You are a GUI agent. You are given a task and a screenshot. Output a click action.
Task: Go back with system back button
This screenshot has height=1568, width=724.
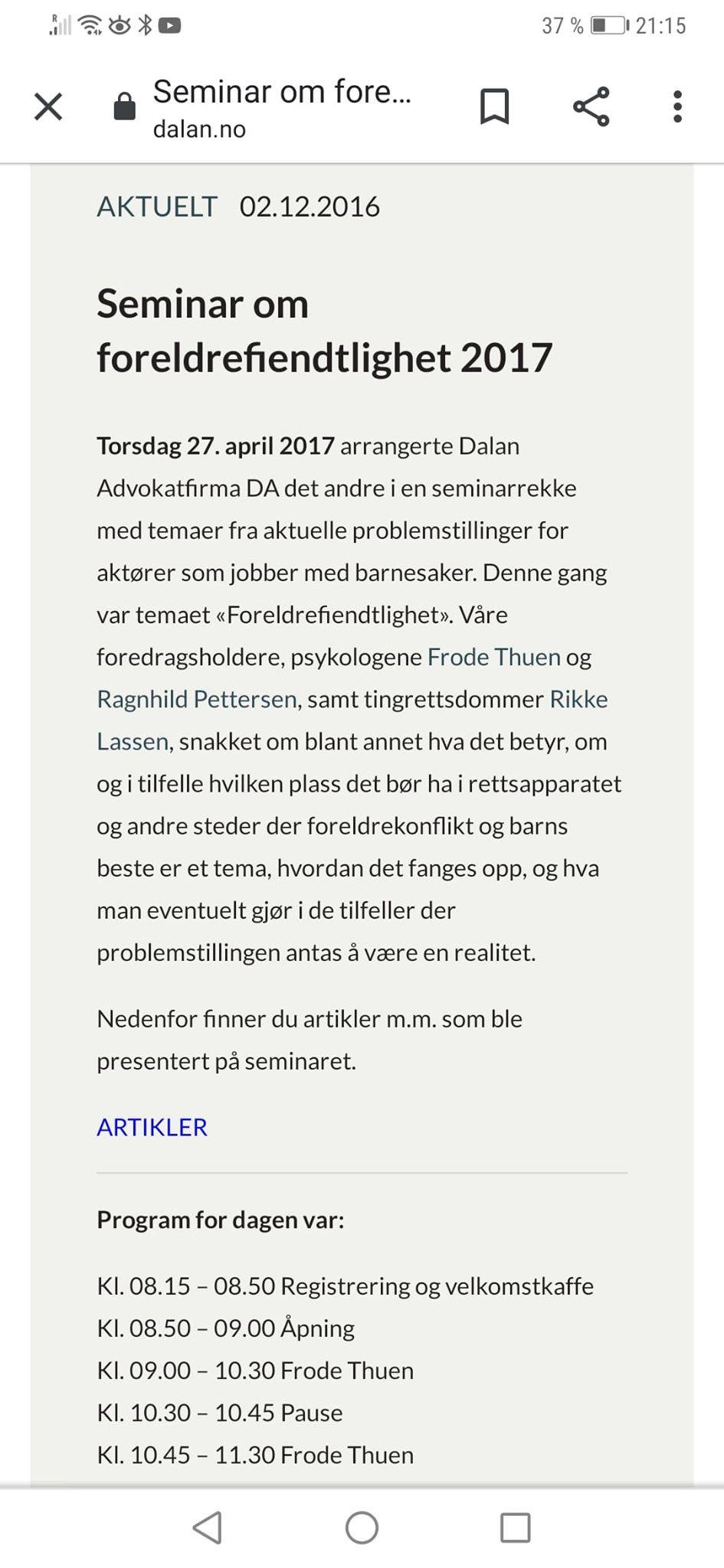[208, 1527]
